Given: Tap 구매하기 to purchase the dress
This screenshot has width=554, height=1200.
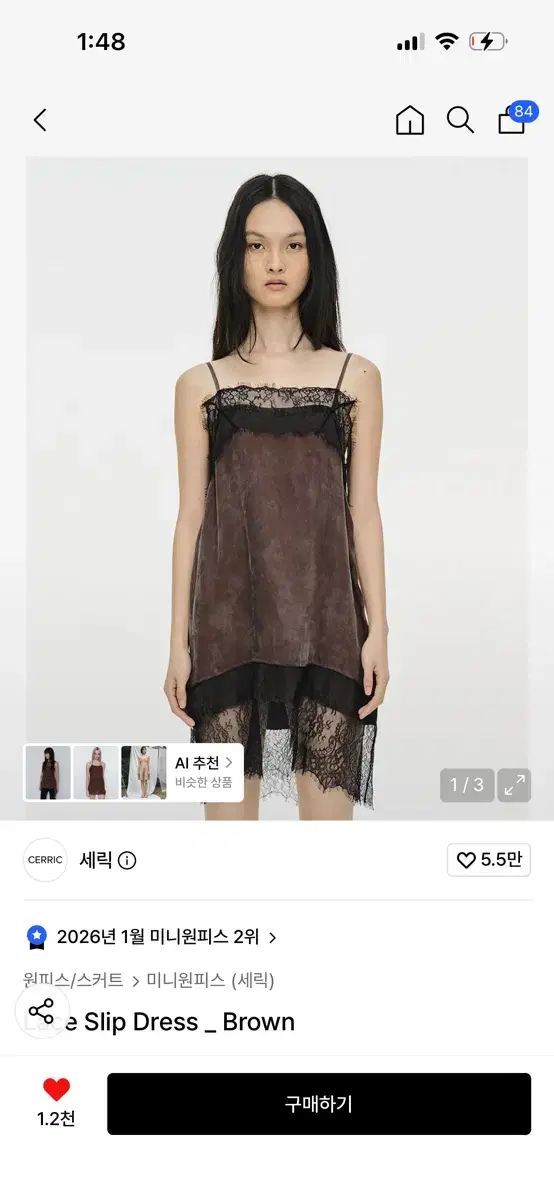Looking at the screenshot, I should click(x=319, y=1104).
